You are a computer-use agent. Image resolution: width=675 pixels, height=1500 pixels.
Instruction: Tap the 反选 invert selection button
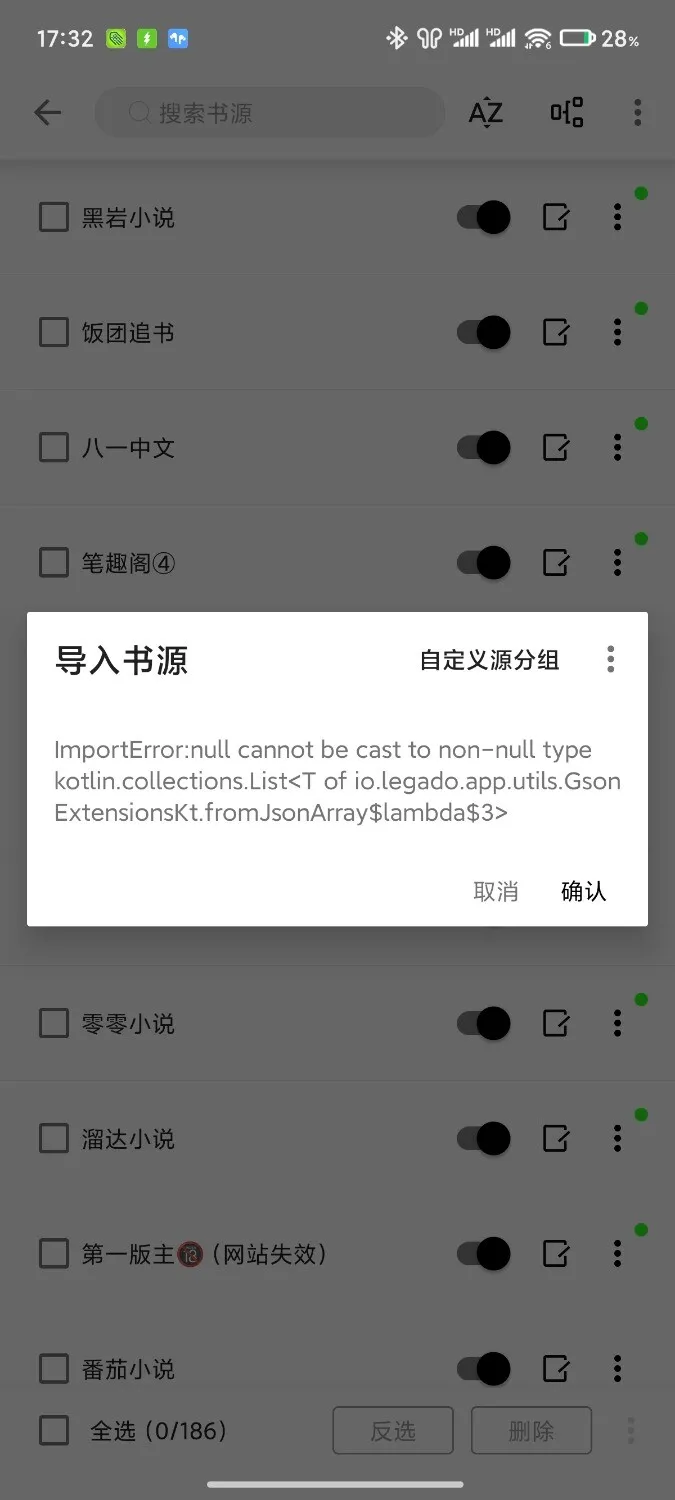392,1430
